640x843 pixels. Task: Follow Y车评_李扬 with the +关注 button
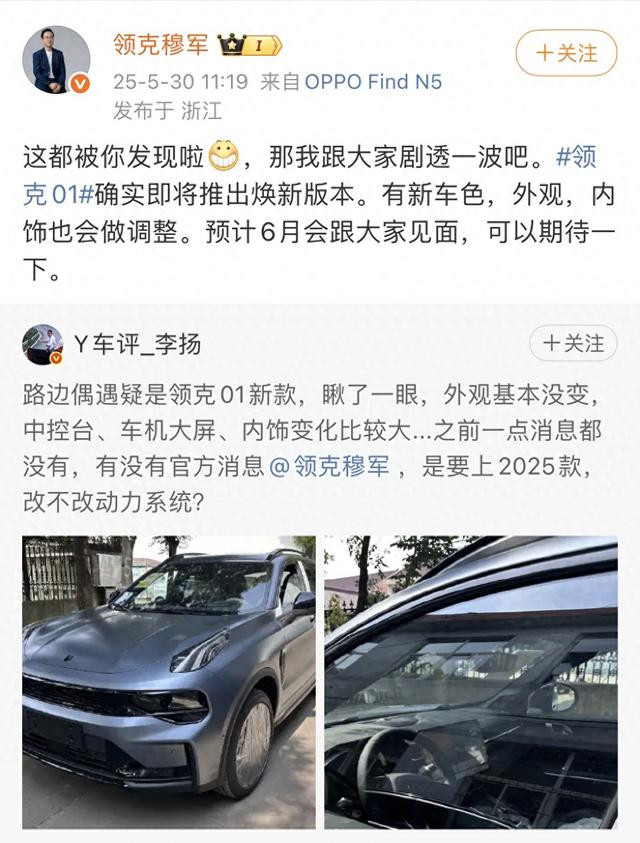point(573,344)
